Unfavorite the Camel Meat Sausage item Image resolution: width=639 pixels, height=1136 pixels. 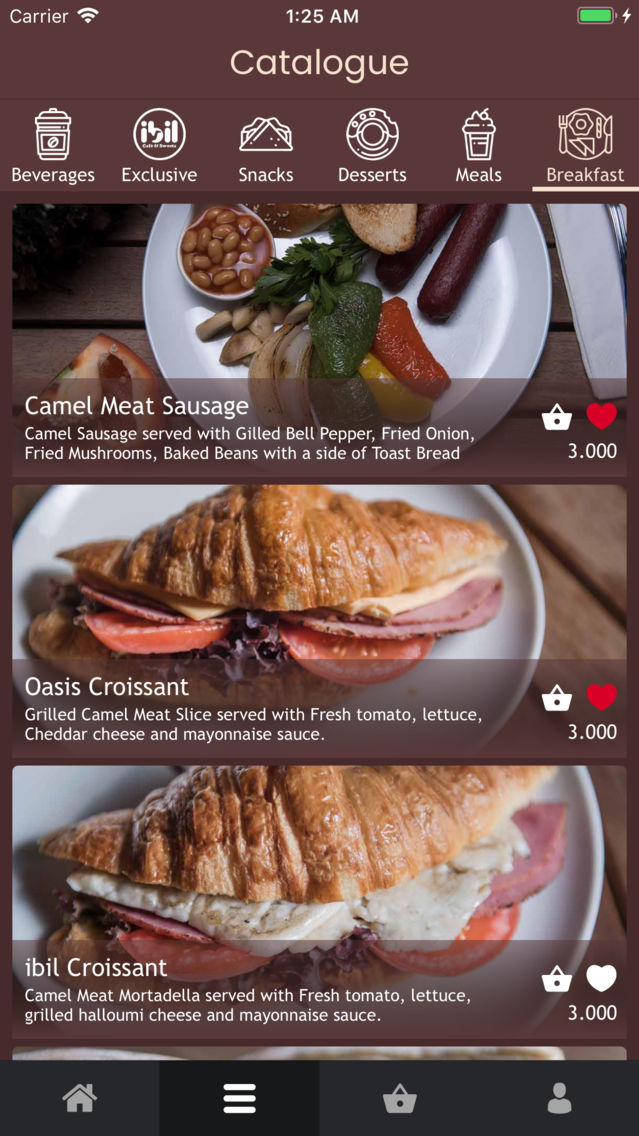click(x=601, y=417)
